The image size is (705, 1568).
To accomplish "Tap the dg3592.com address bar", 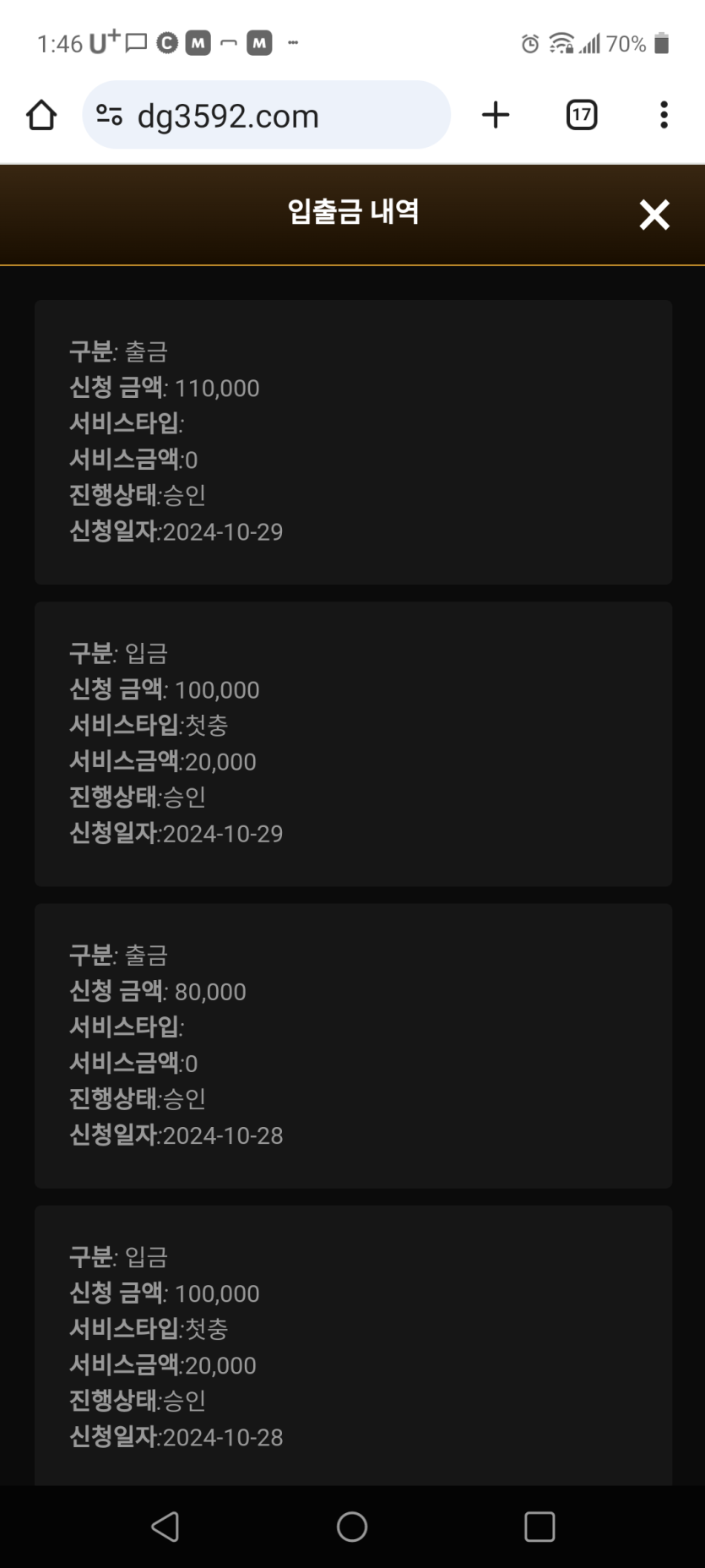I will pyautogui.click(x=266, y=115).
